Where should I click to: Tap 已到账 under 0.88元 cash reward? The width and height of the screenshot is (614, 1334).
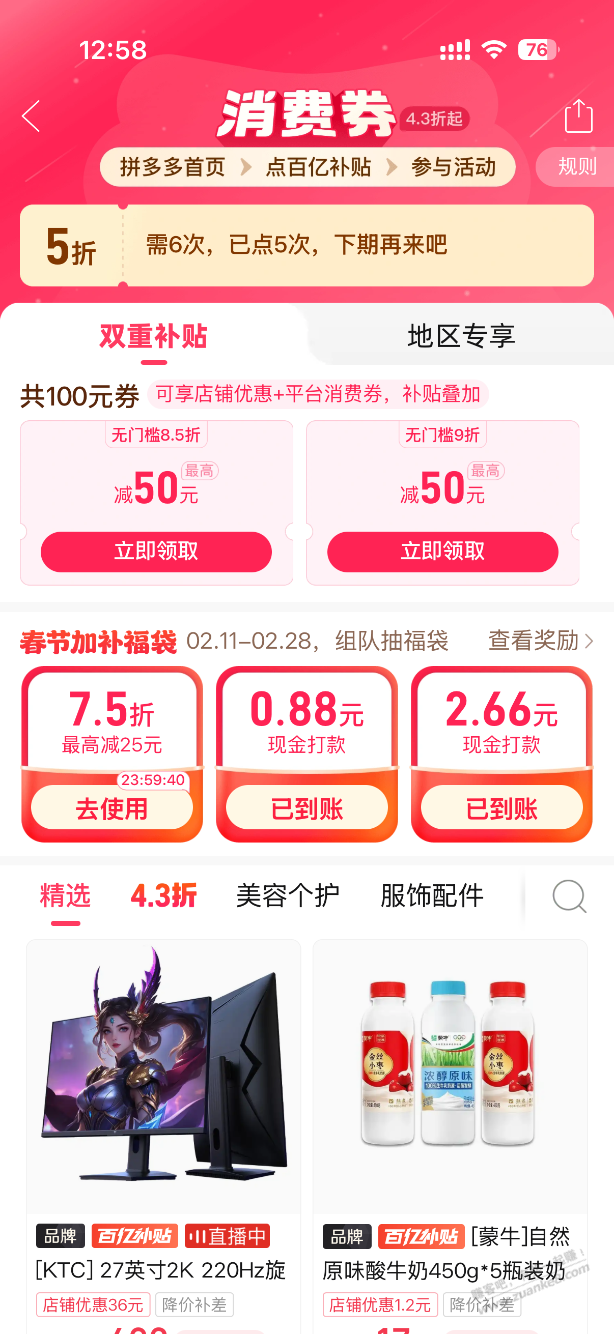[x=307, y=808]
